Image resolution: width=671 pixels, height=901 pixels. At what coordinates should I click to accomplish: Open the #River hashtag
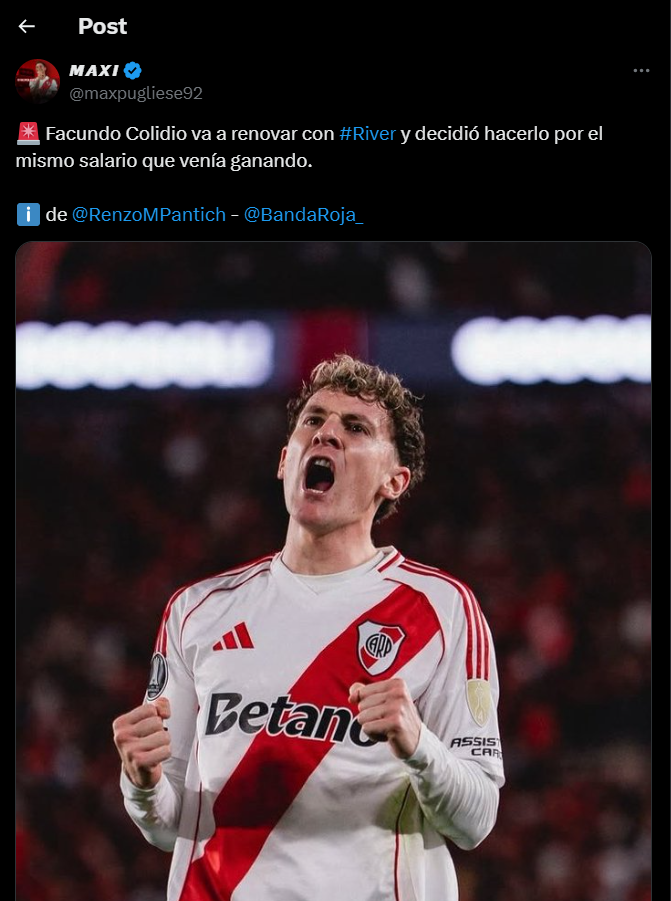(367, 134)
